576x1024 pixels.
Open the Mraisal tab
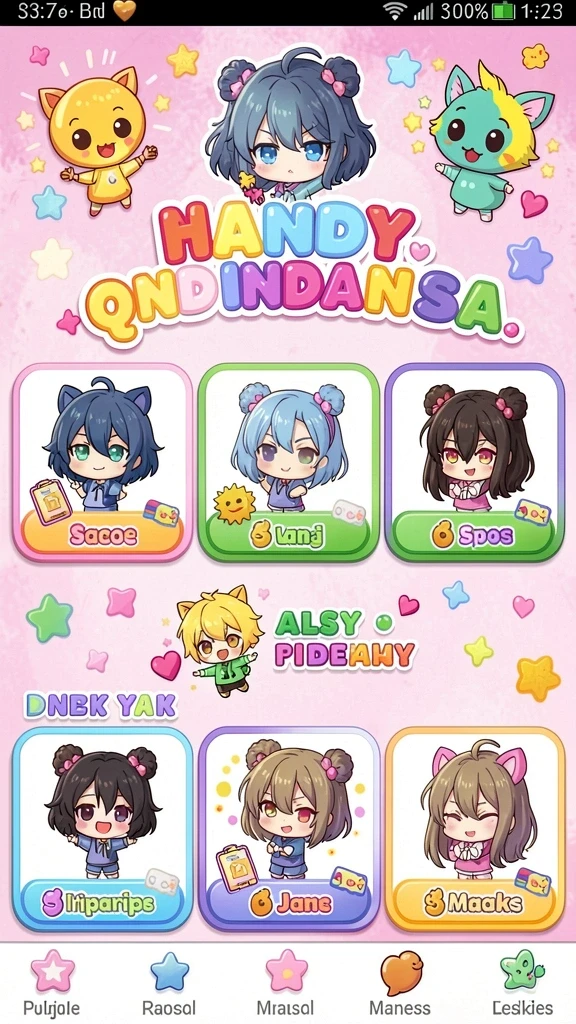285,984
